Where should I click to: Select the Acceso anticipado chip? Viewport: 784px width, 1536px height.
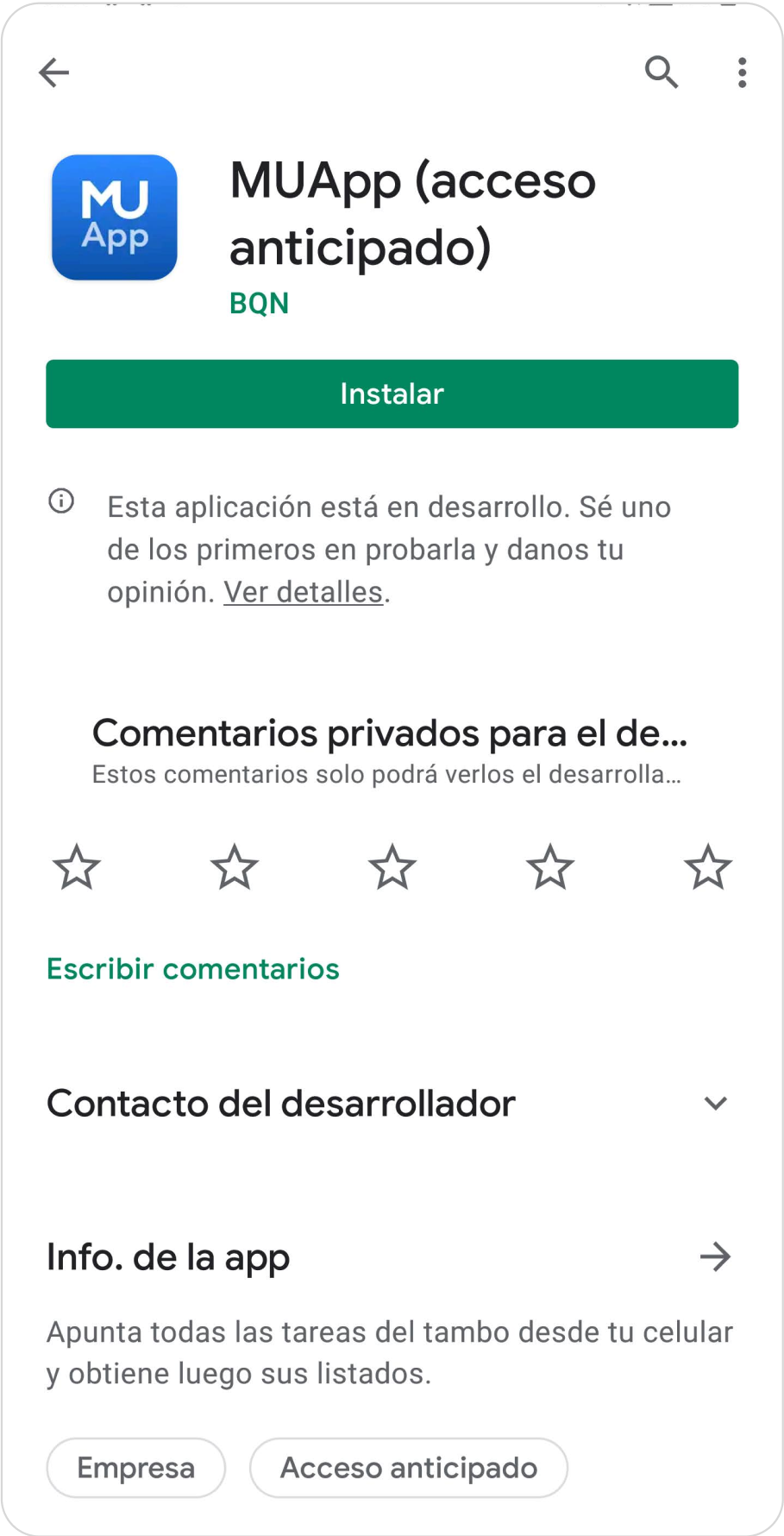click(x=409, y=1468)
